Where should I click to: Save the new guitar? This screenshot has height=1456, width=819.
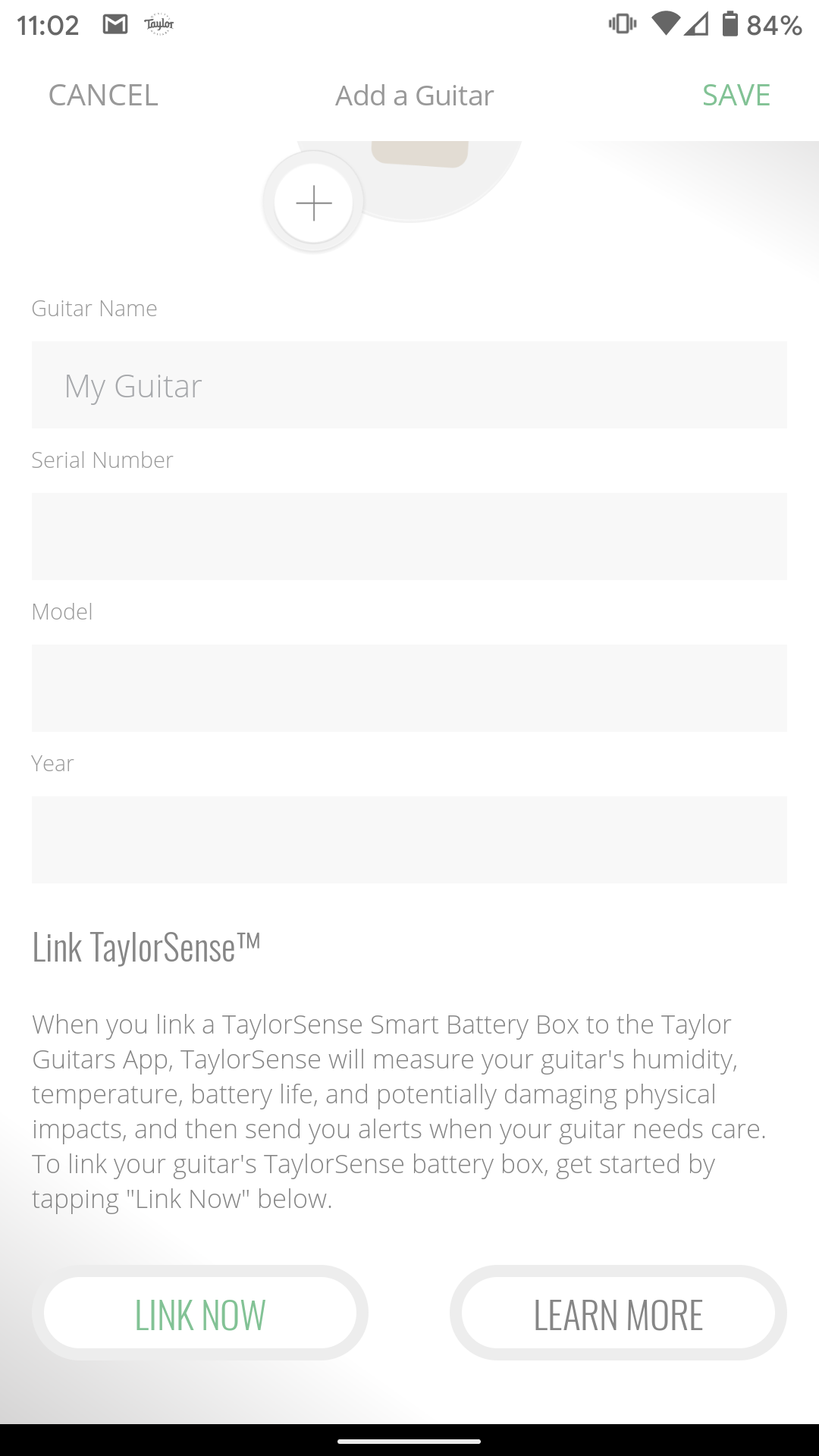click(736, 96)
